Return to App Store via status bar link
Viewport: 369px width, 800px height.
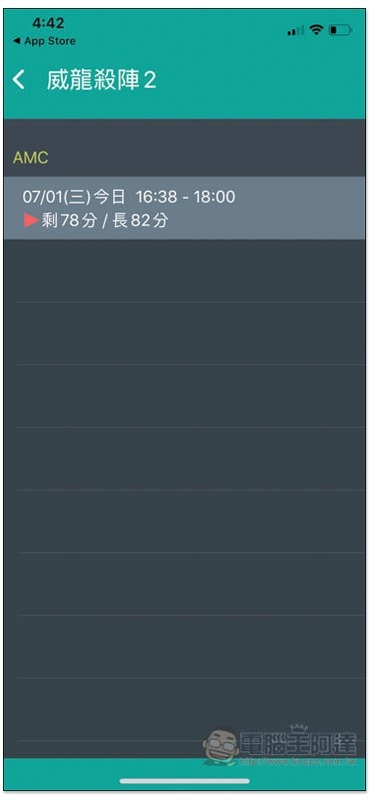pos(44,41)
